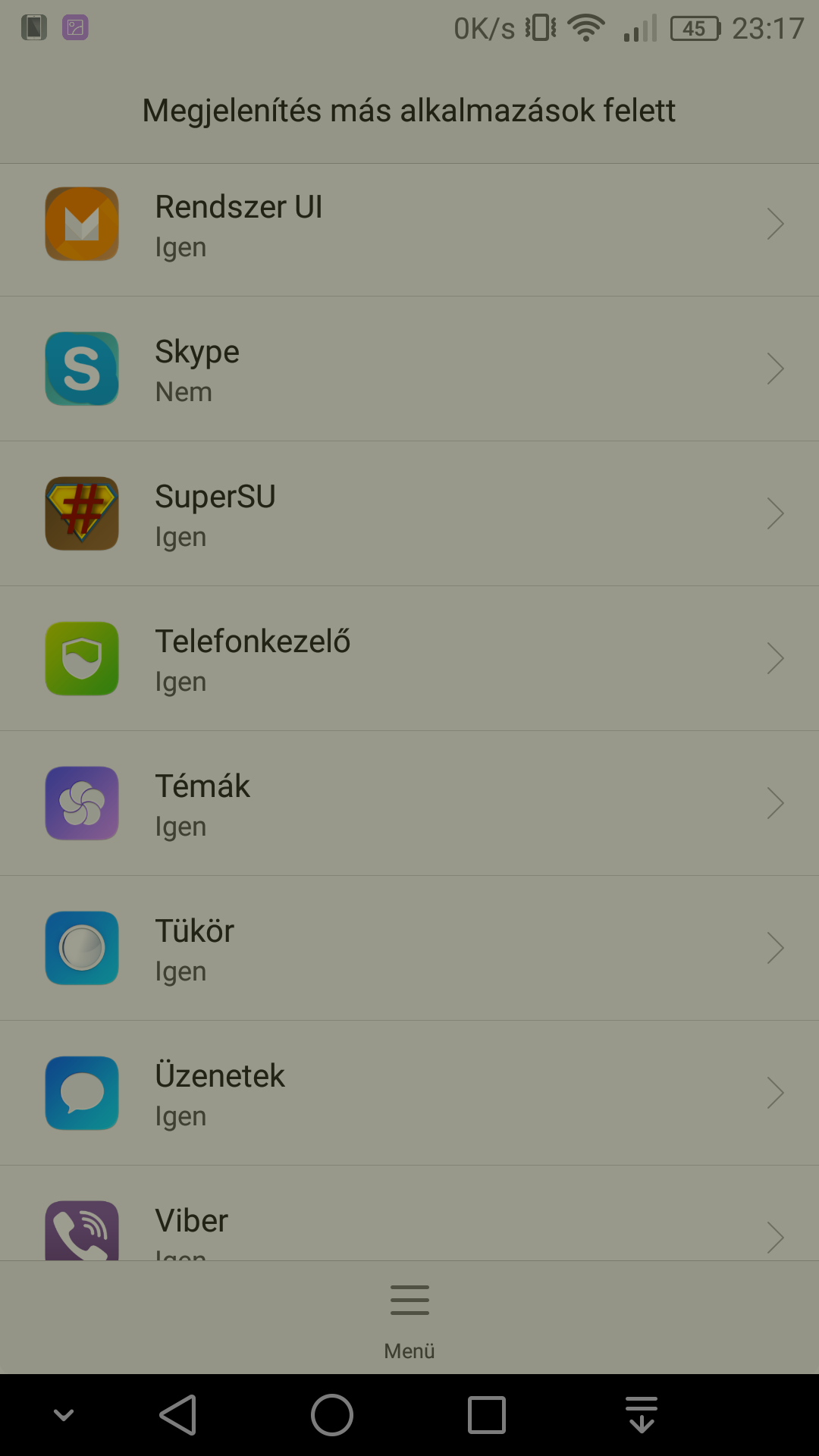Open the recent apps view
This screenshot has width=819, height=1456.
[487, 1415]
